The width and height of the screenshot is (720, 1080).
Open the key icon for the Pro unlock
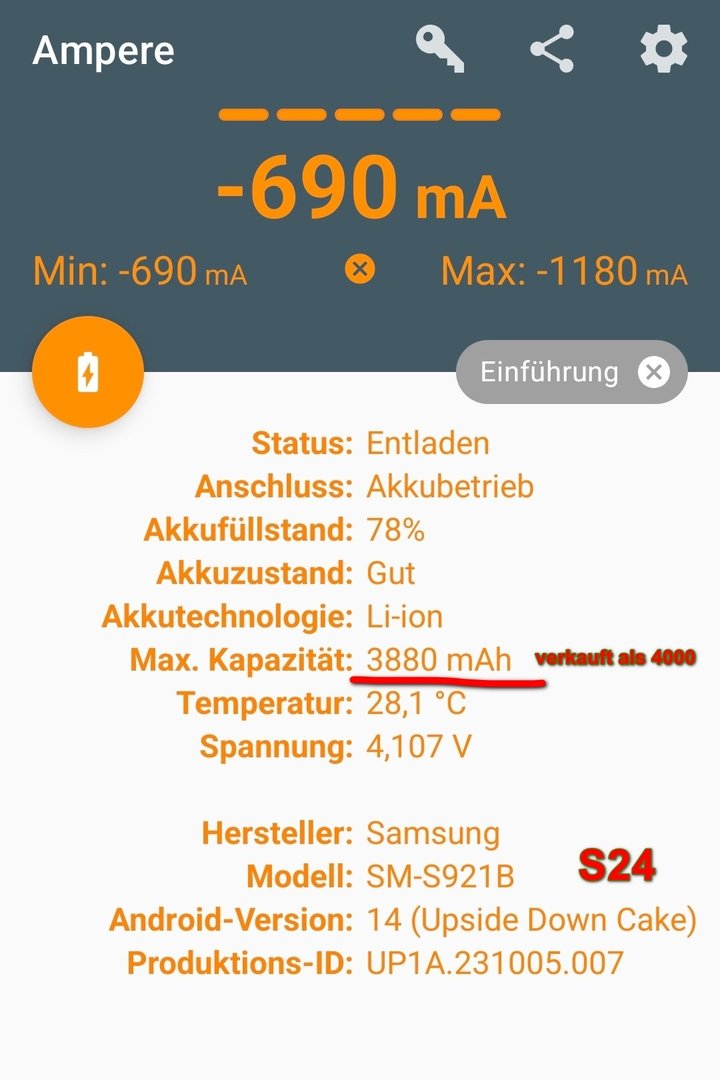440,49
